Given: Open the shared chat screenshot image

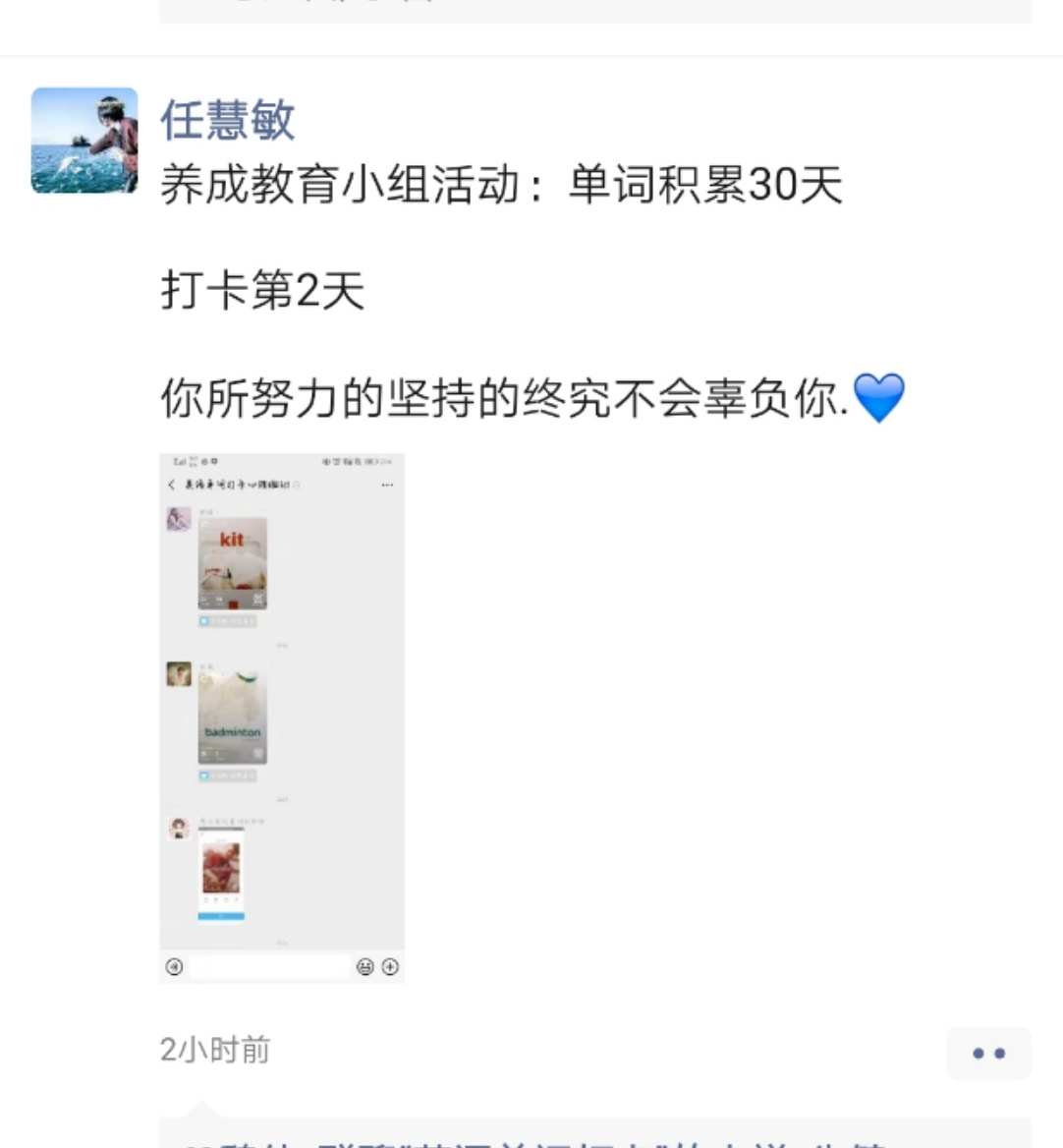Looking at the screenshot, I should [x=282, y=717].
